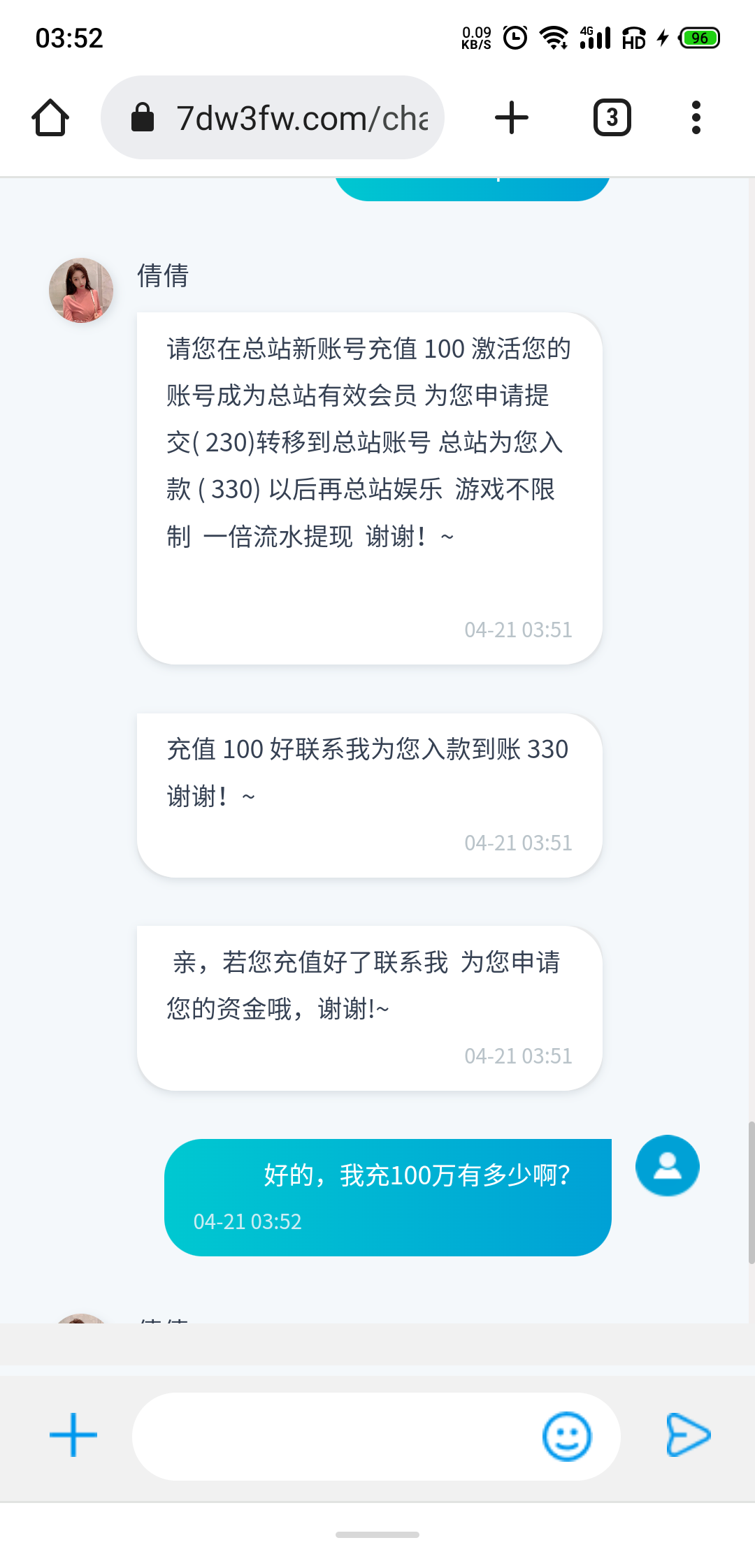Viewport: 755px width, 1568px height.
Task: Tap the site security lock icon
Action: pos(143,117)
